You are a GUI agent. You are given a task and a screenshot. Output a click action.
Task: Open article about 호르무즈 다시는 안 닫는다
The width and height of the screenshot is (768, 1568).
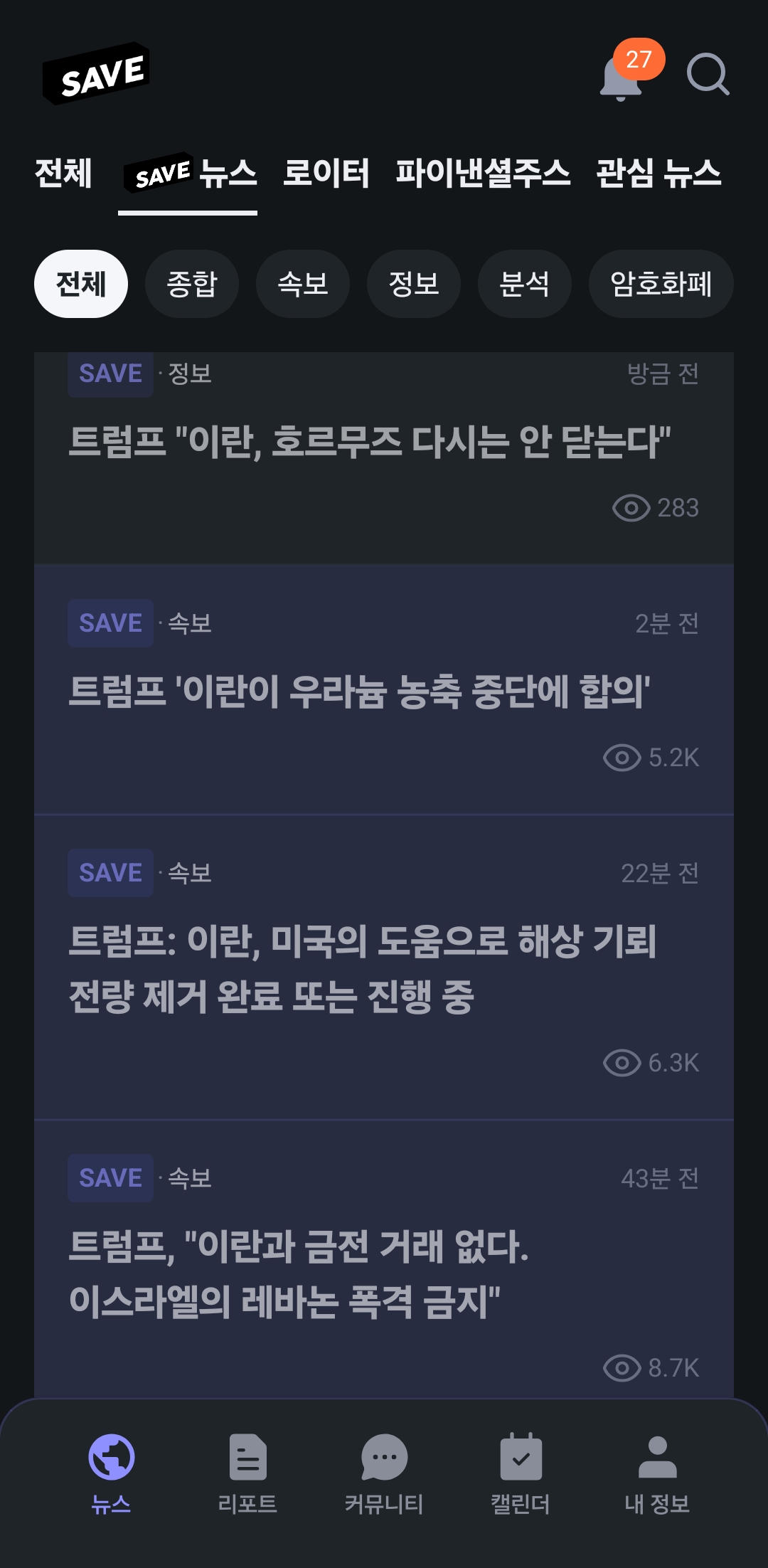click(384, 457)
